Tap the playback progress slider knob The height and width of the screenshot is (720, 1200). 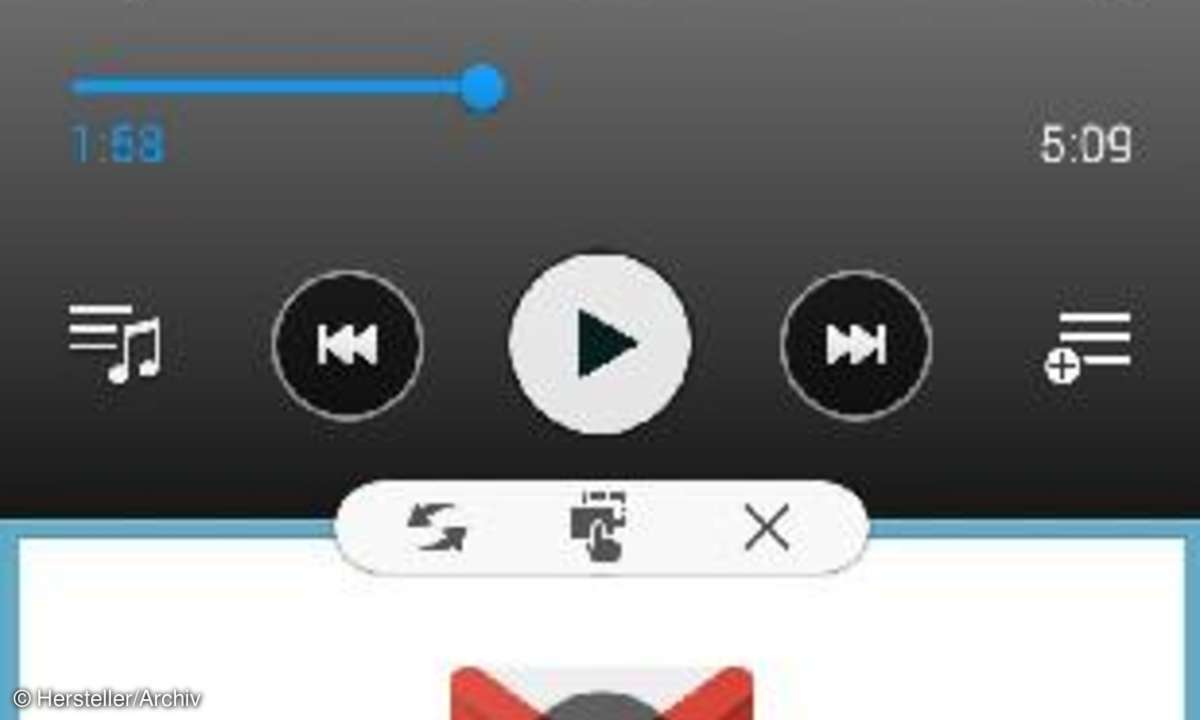pos(483,88)
